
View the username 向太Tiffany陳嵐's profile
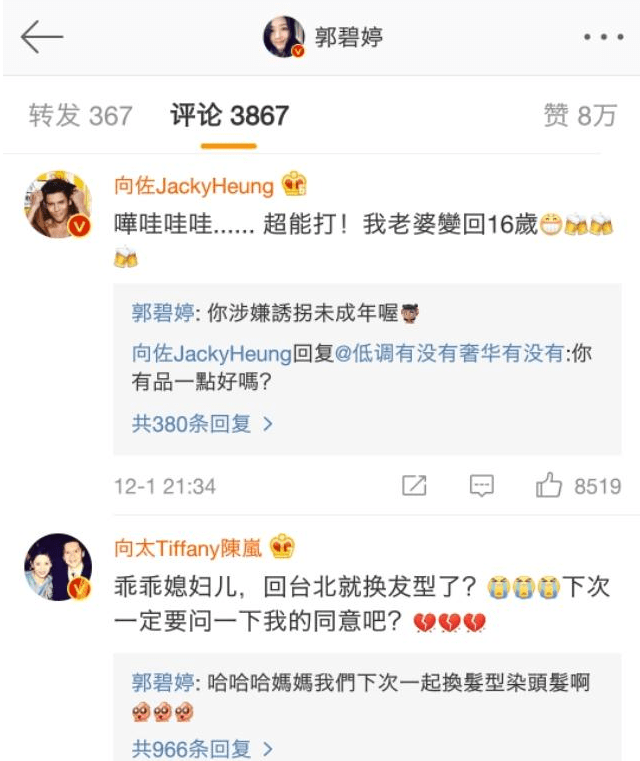pyautogui.click(x=190, y=548)
